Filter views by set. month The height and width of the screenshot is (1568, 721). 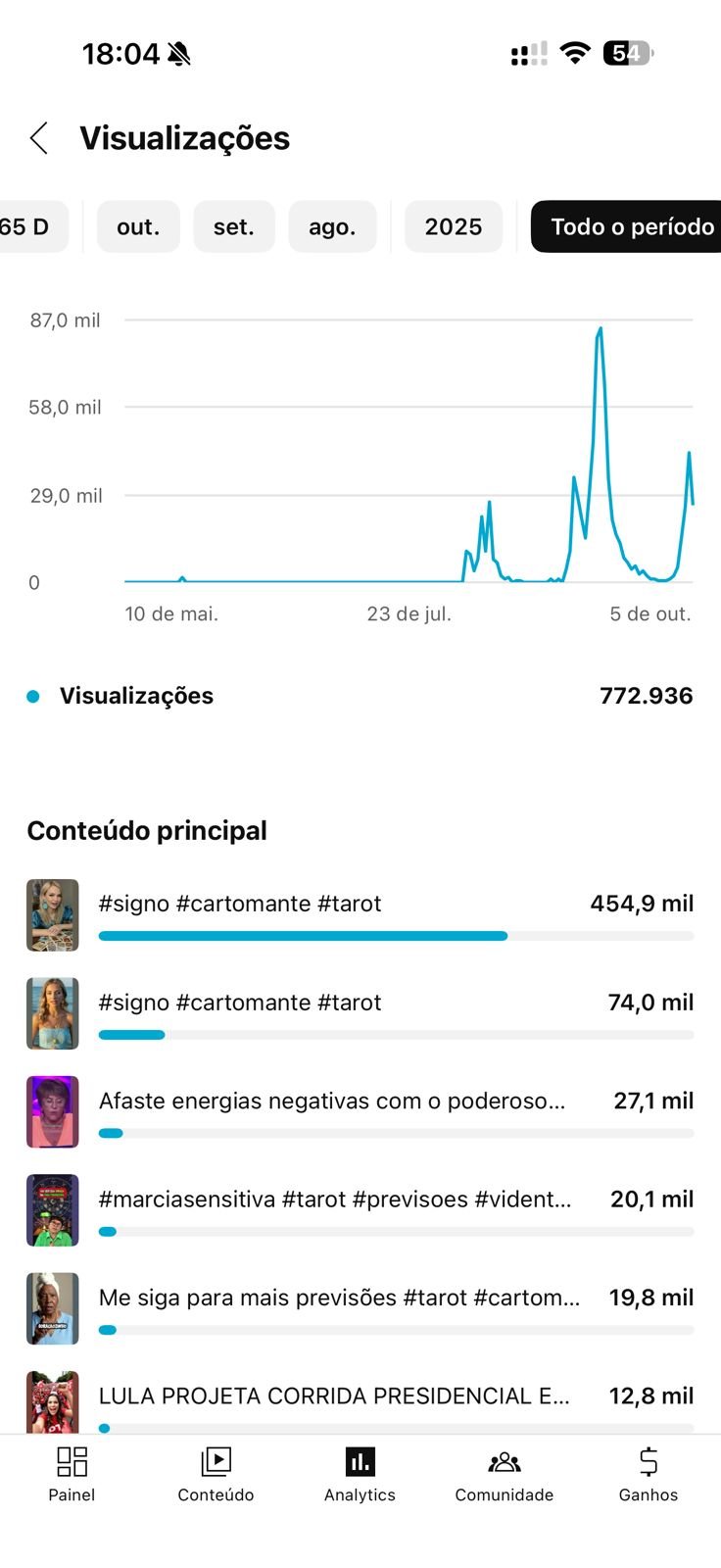(x=234, y=226)
